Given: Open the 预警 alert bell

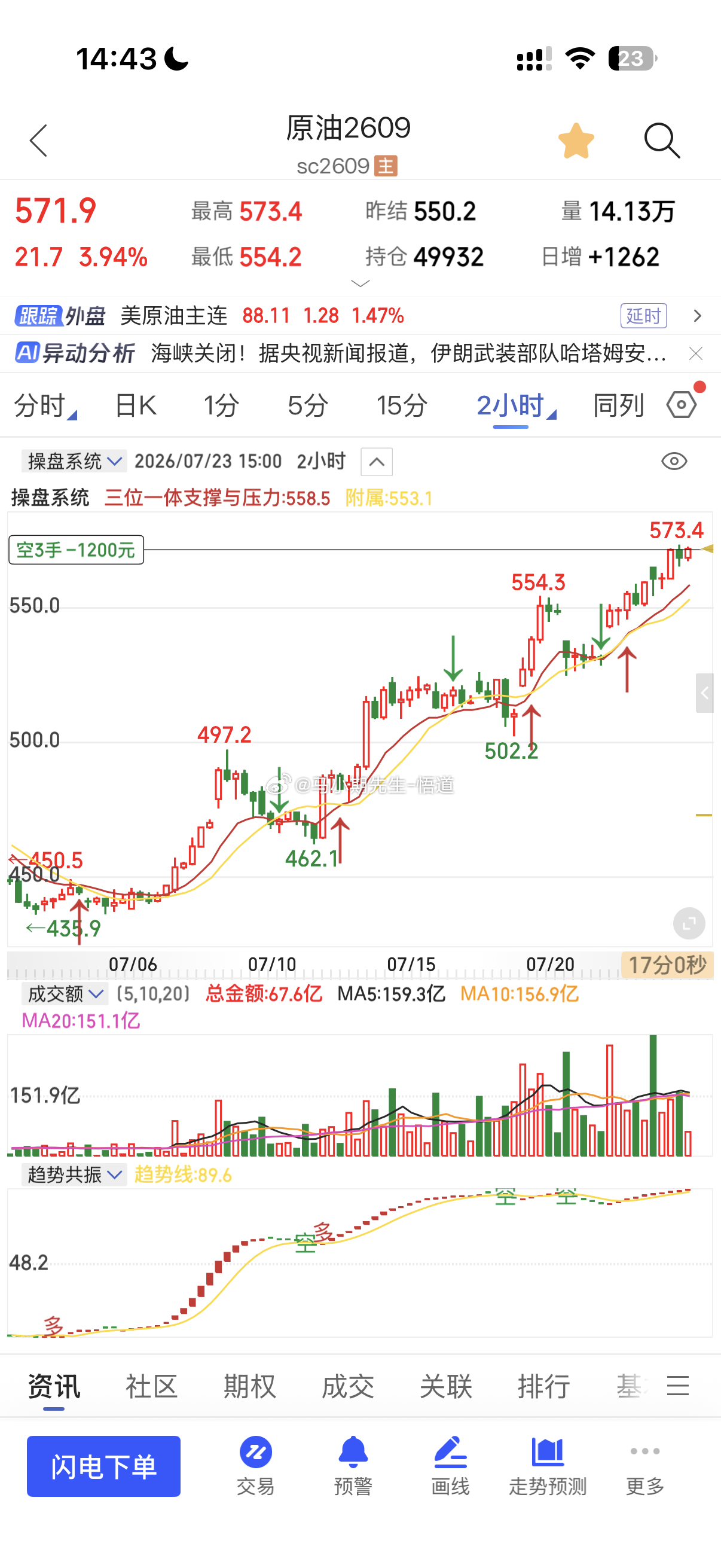Looking at the screenshot, I should click(353, 1466).
